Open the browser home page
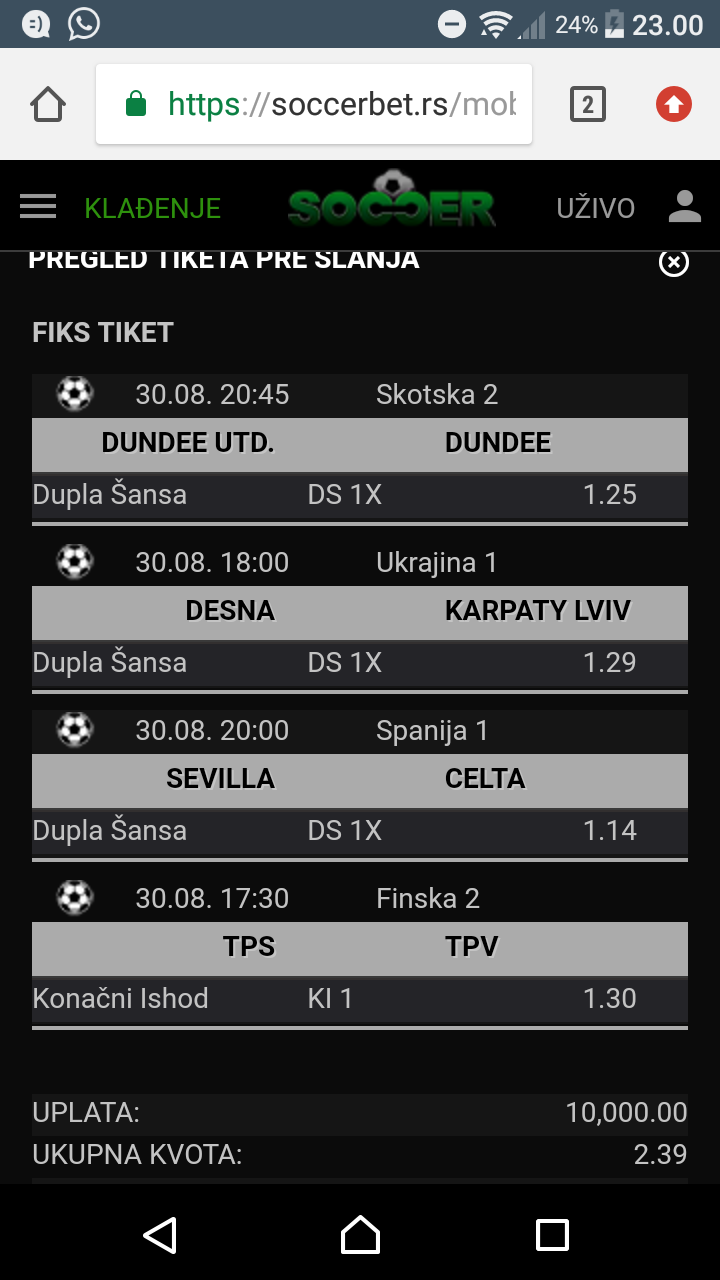 pos(48,104)
